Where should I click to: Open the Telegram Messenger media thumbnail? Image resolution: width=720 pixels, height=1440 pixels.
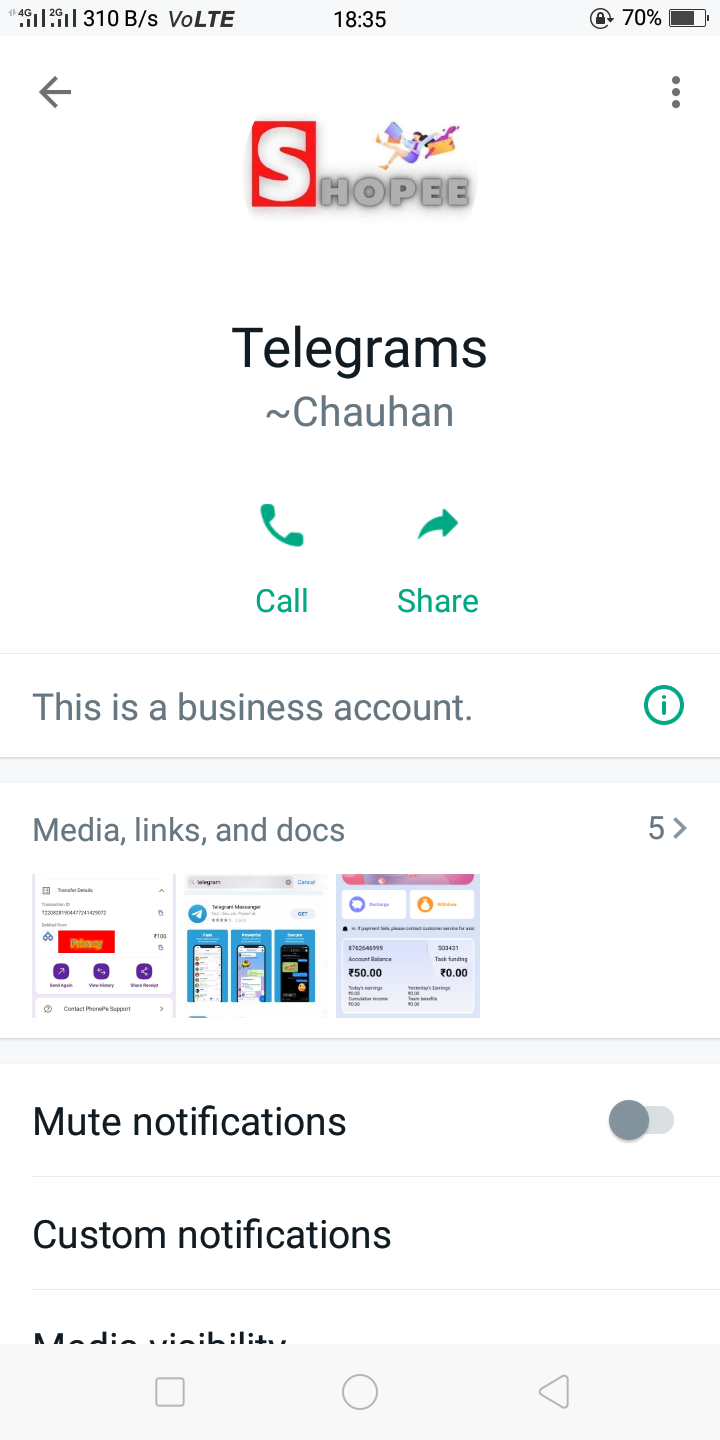point(257,946)
